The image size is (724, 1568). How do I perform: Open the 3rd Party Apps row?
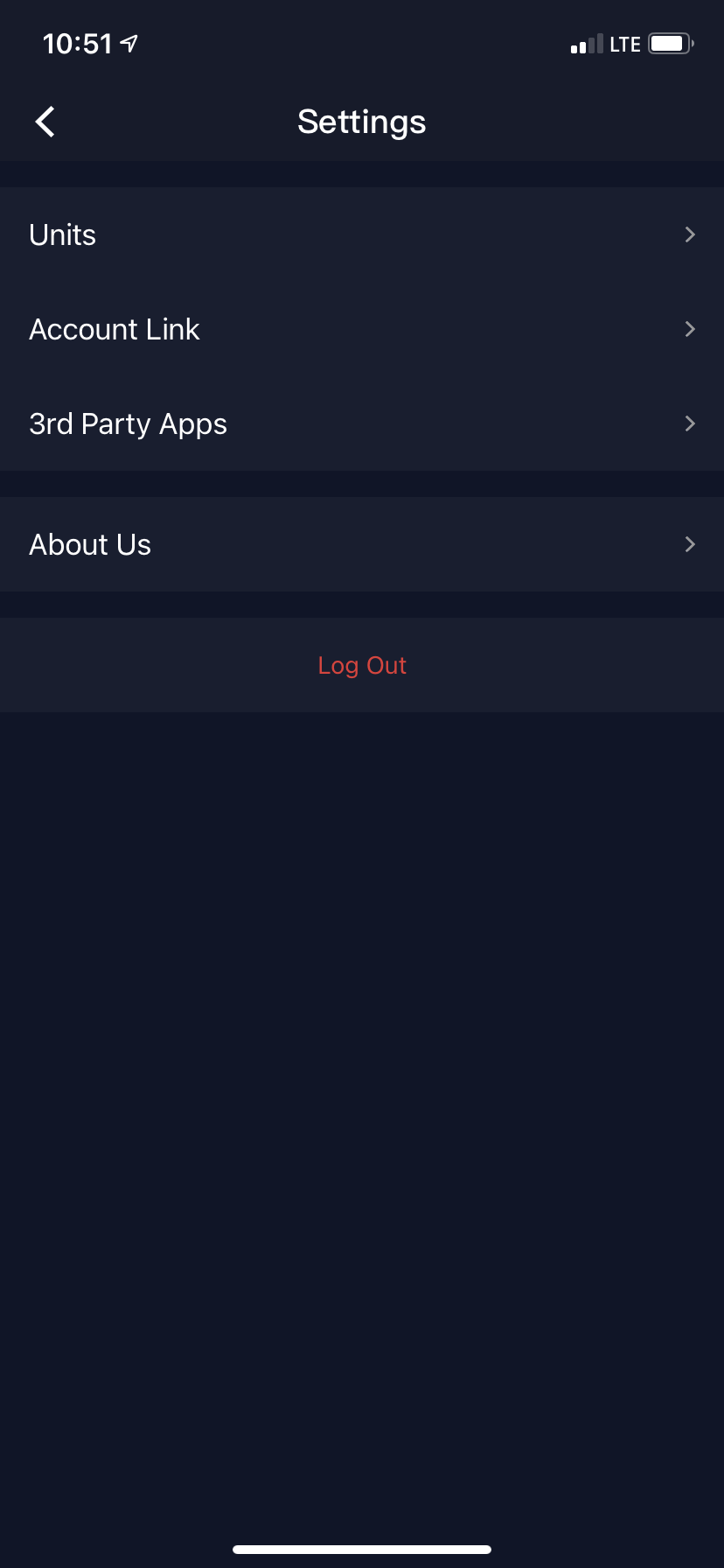click(x=362, y=423)
